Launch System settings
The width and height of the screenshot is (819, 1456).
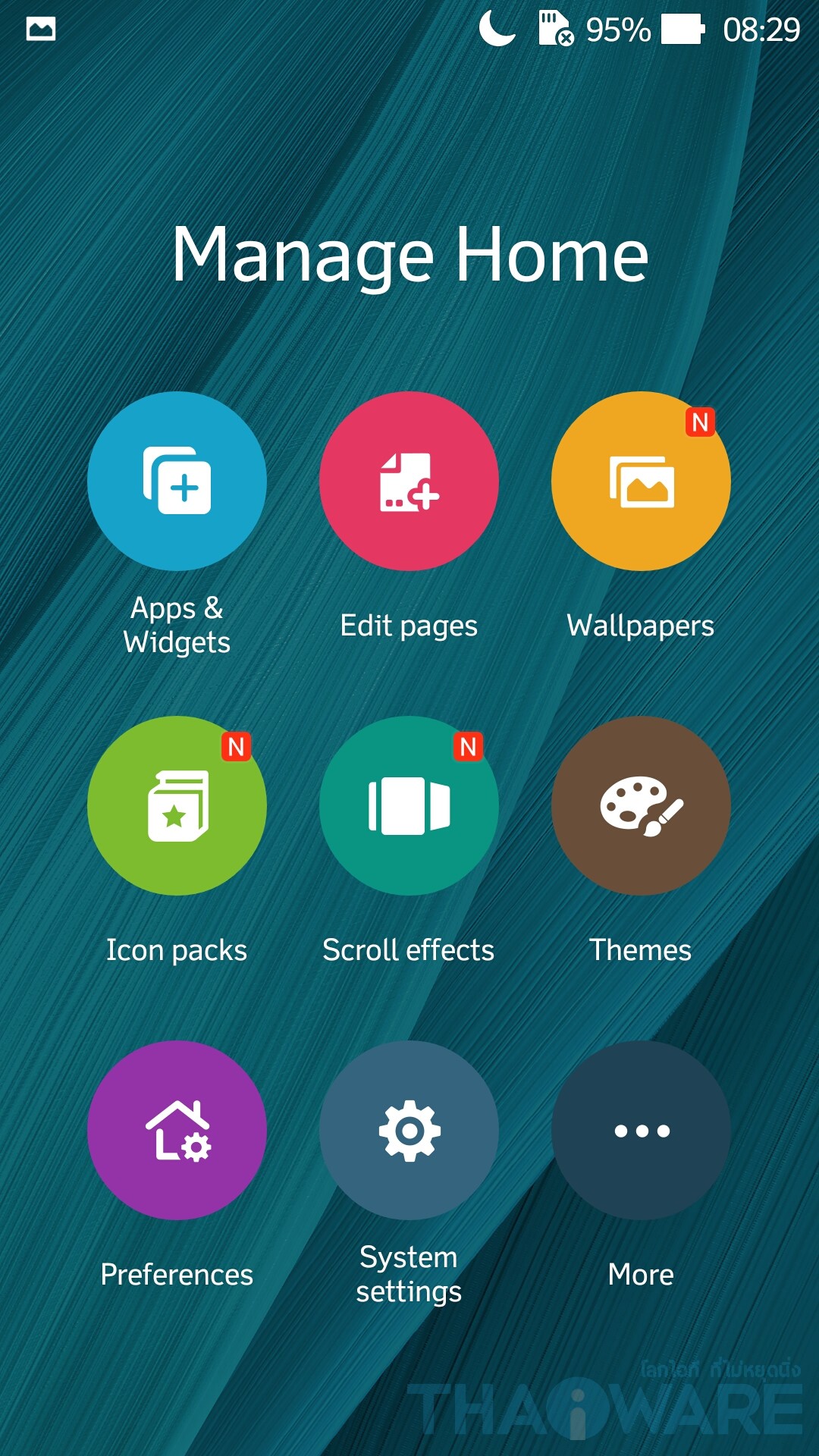[409, 1130]
